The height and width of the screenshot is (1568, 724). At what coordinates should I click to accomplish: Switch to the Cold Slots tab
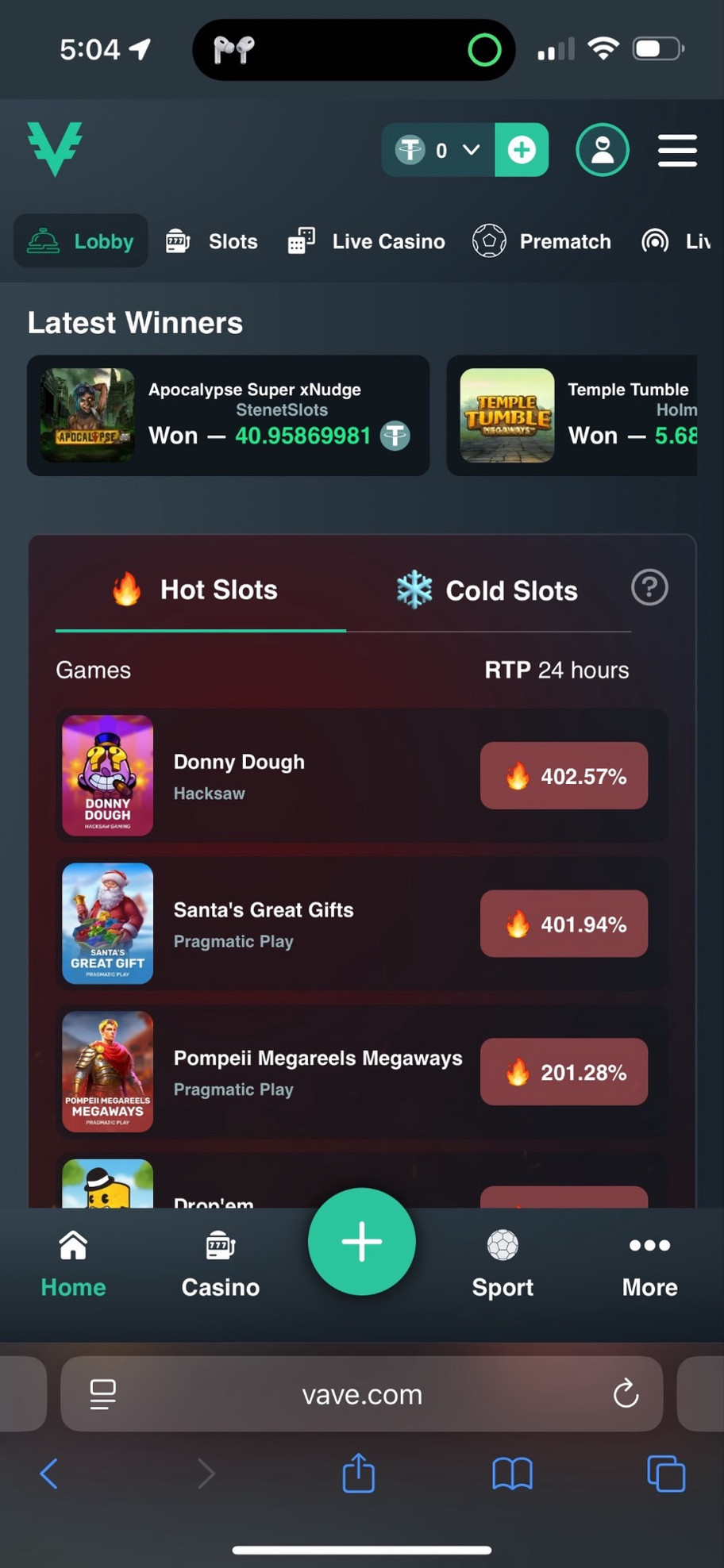[488, 590]
